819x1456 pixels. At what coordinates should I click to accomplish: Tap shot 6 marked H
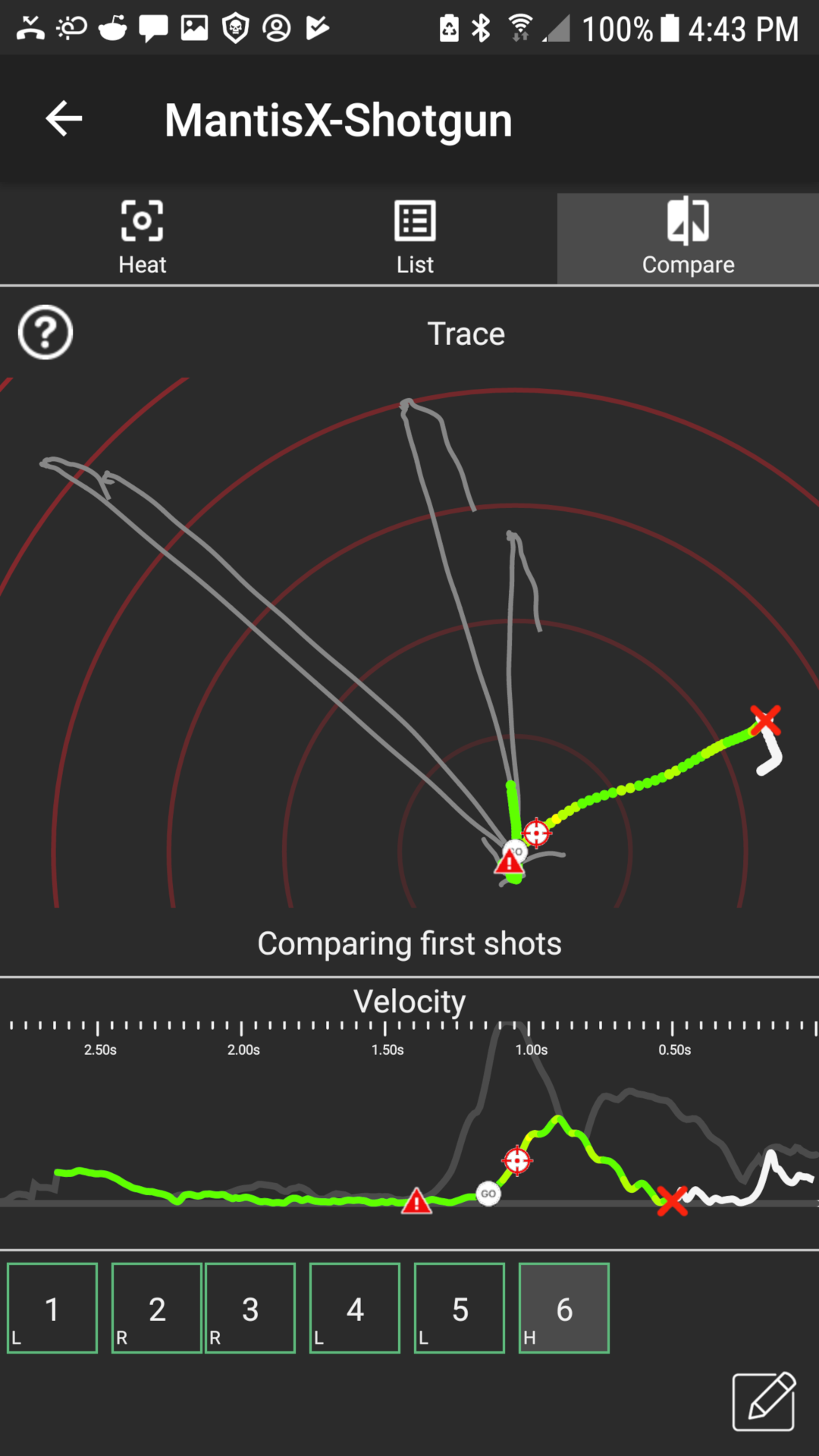click(564, 1308)
